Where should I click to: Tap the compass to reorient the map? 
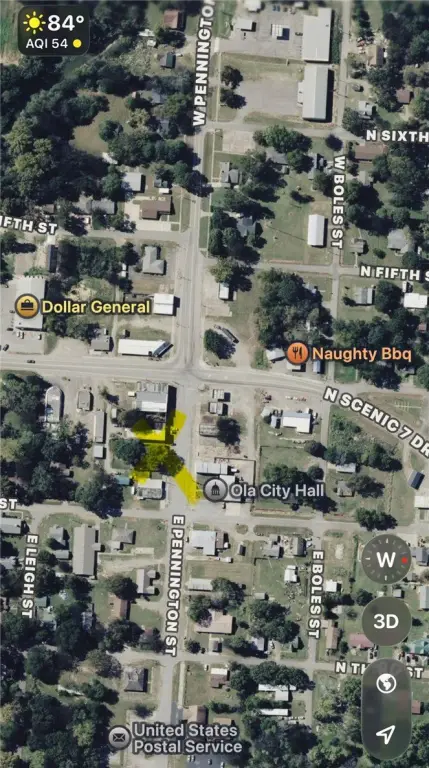[x=386, y=559]
